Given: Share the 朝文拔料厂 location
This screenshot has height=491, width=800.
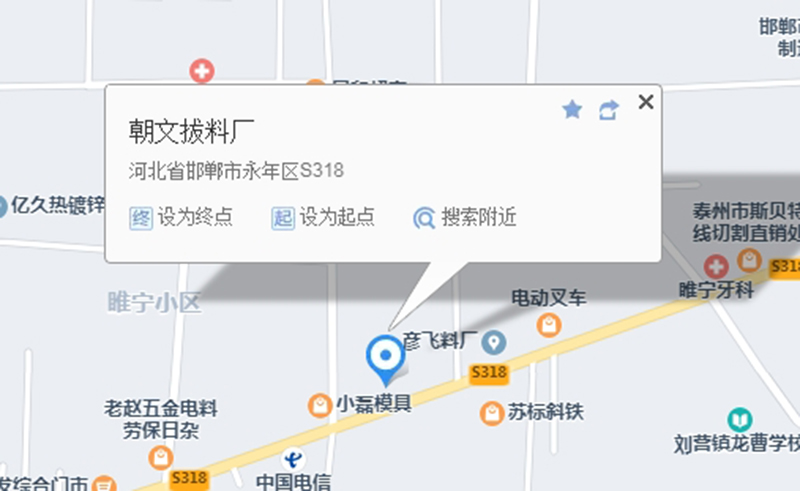Looking at the screenshot, I should (608, 110).
